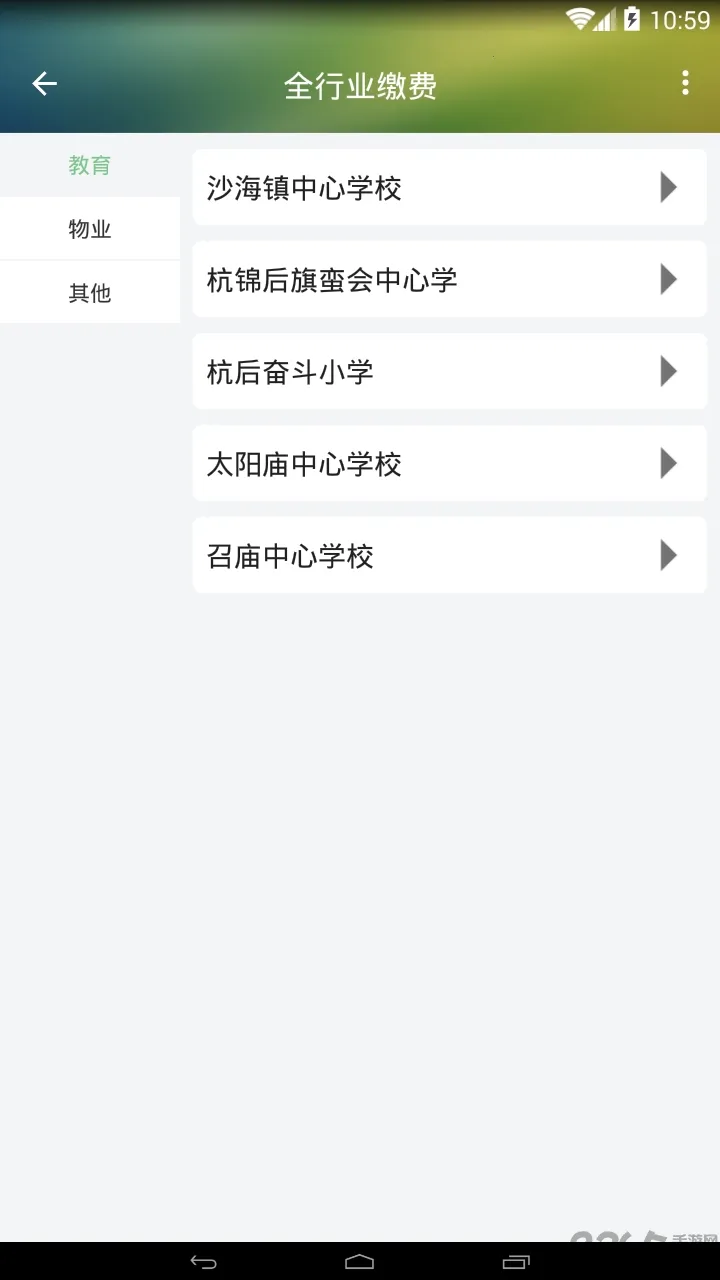Tap the back arrow in the toolbar
Image resolution: width=720 pixels, height=1280 pixels.
pos(44,83)
